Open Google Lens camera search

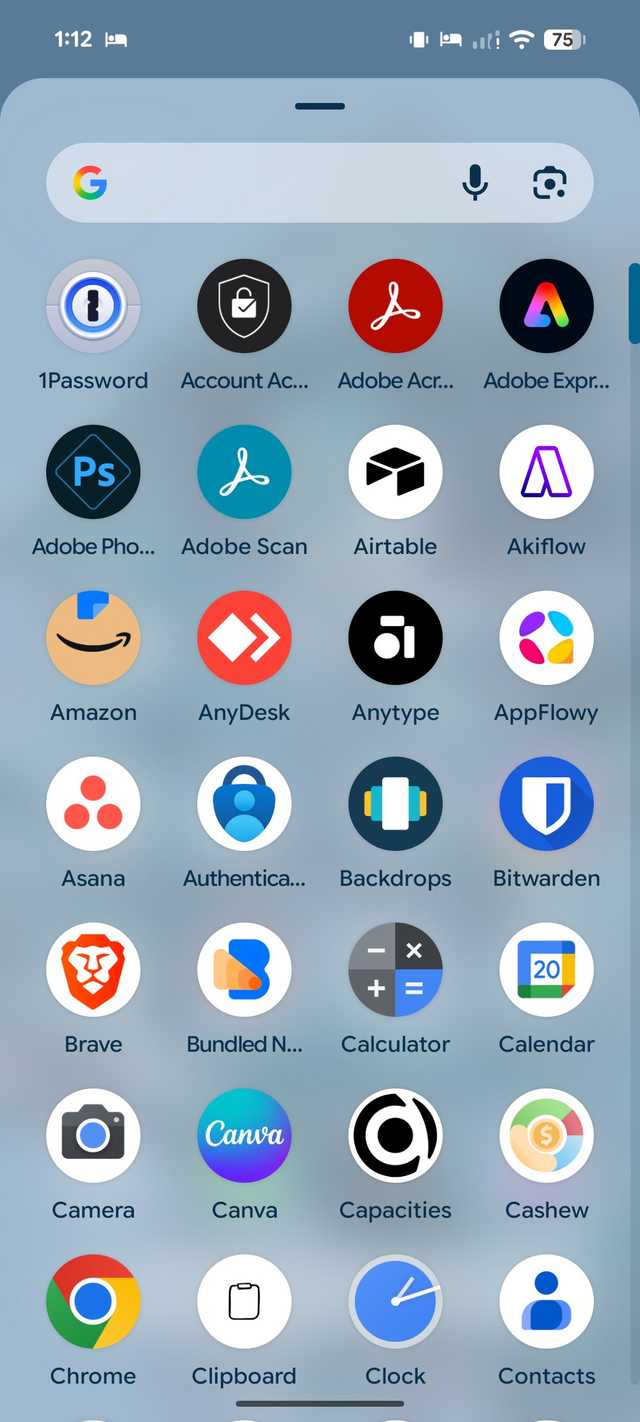pos(549,183)
